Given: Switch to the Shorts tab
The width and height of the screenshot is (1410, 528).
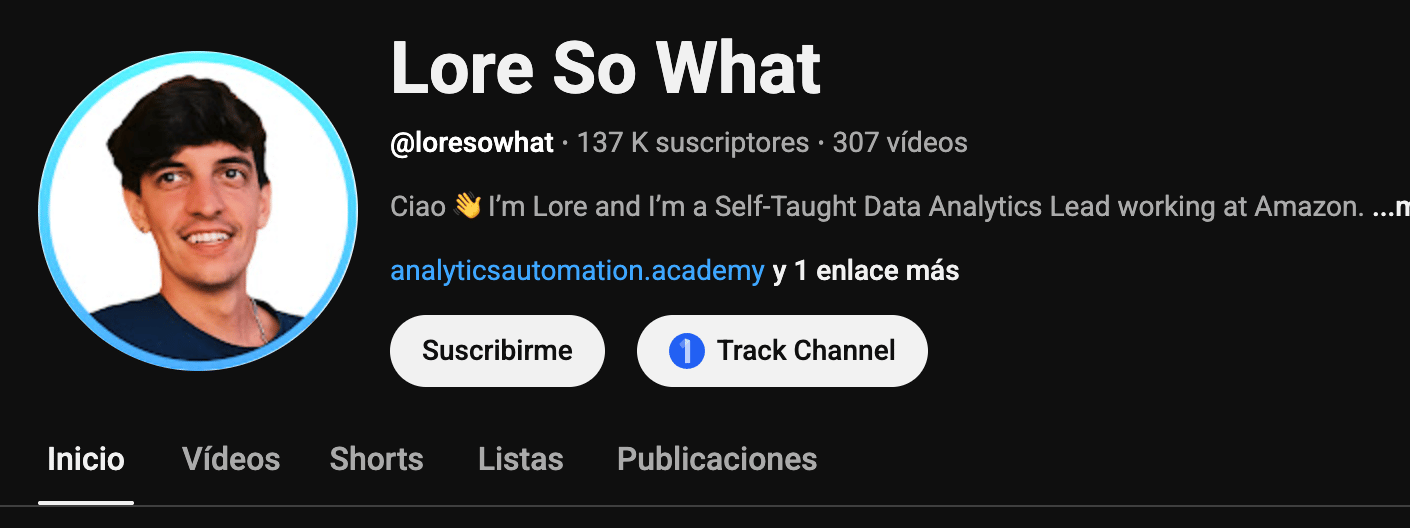Looking at the screenshot, I should pos(376,459).
